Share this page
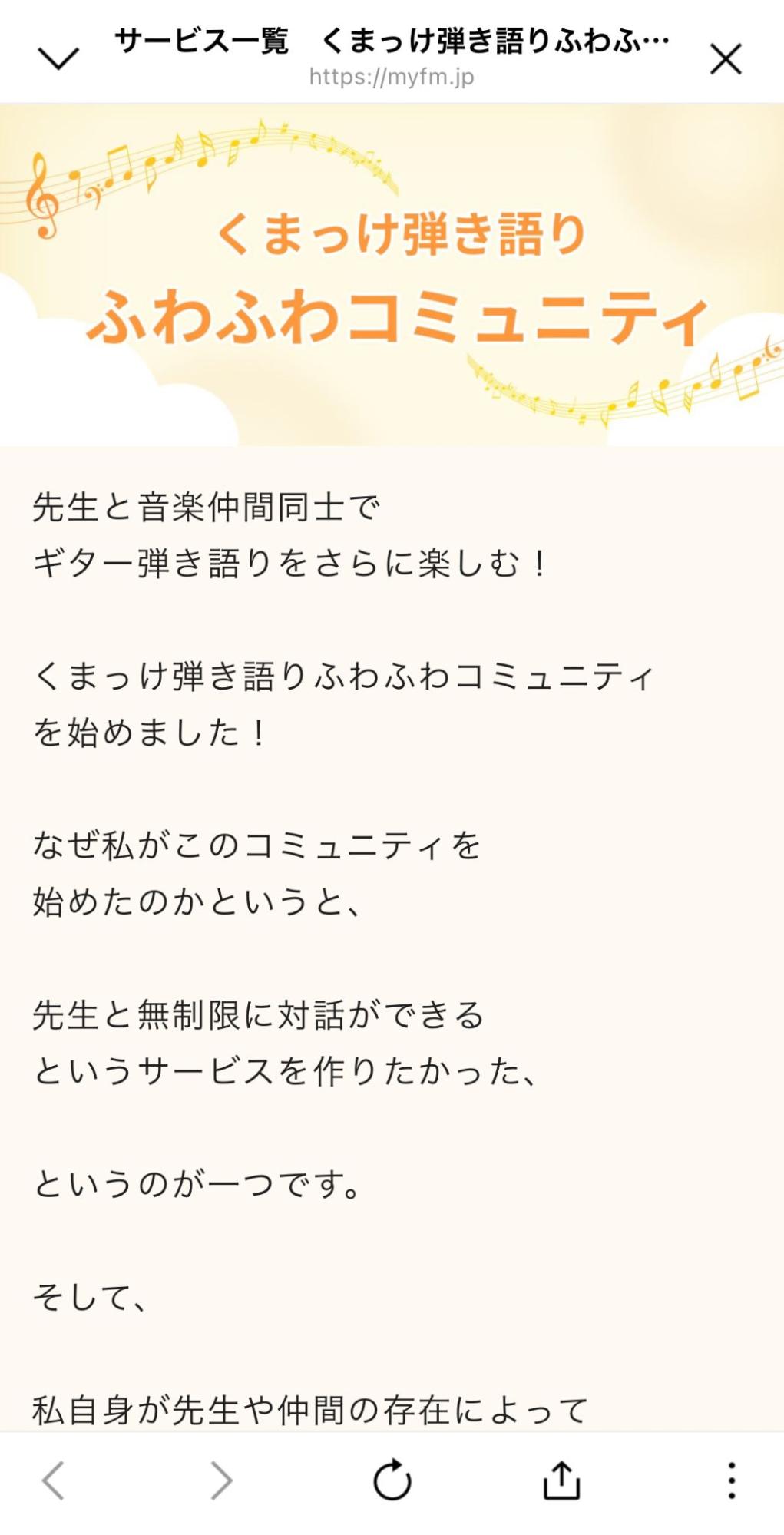 tap(561, 1480)
